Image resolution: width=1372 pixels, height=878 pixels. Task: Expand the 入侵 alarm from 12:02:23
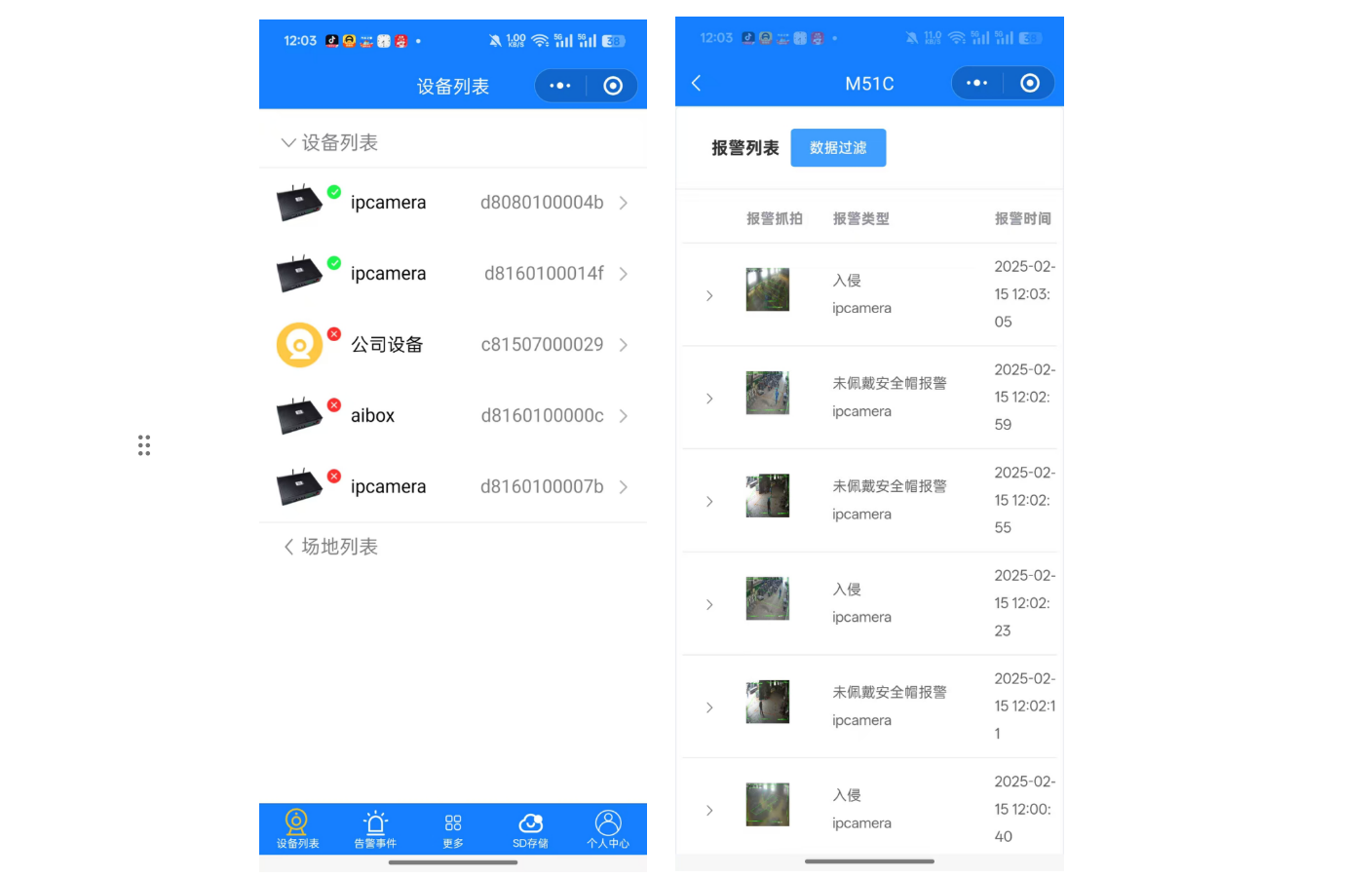(709, 605)
